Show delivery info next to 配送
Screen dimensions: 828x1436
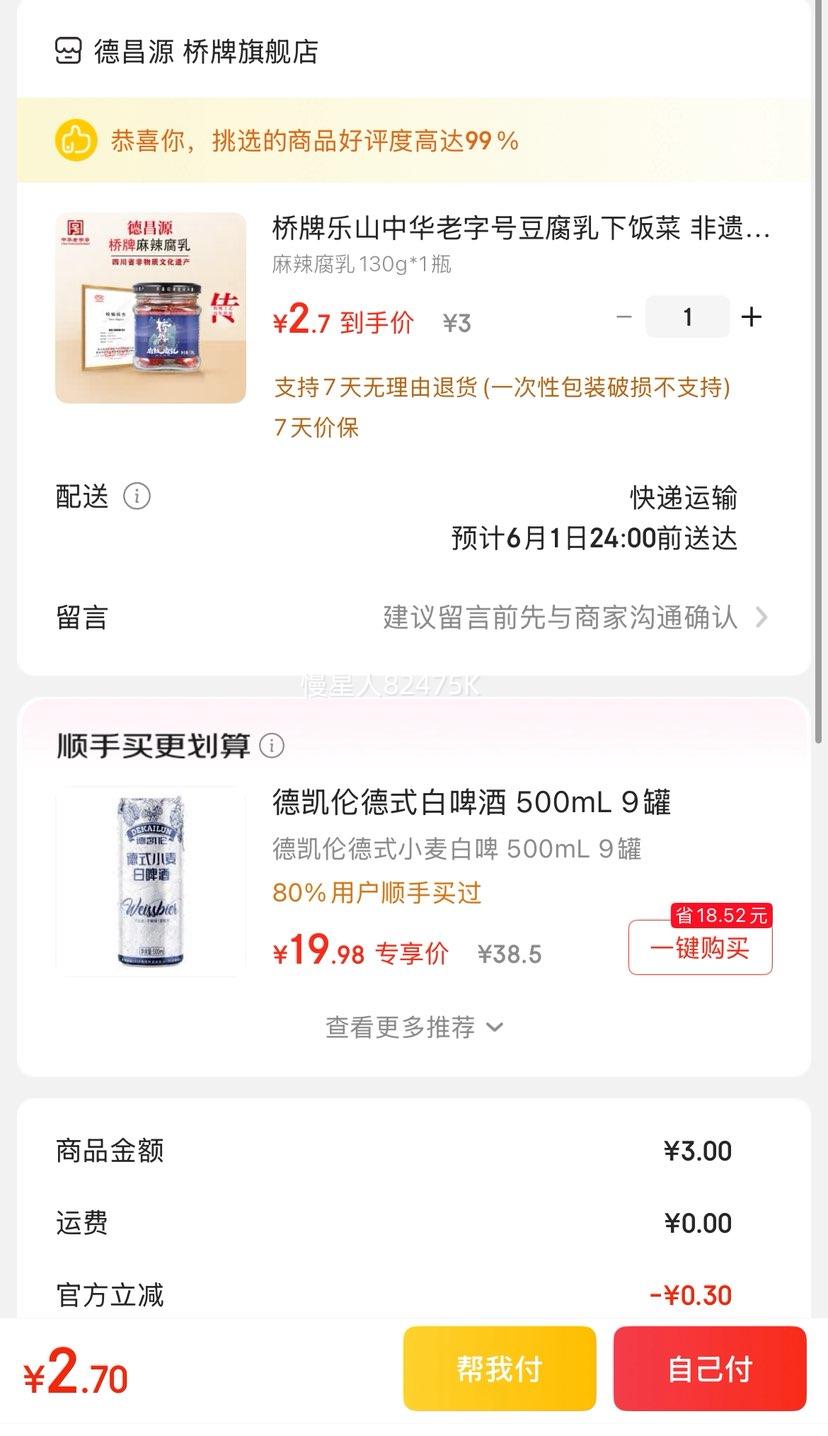(x=137, y=496)
